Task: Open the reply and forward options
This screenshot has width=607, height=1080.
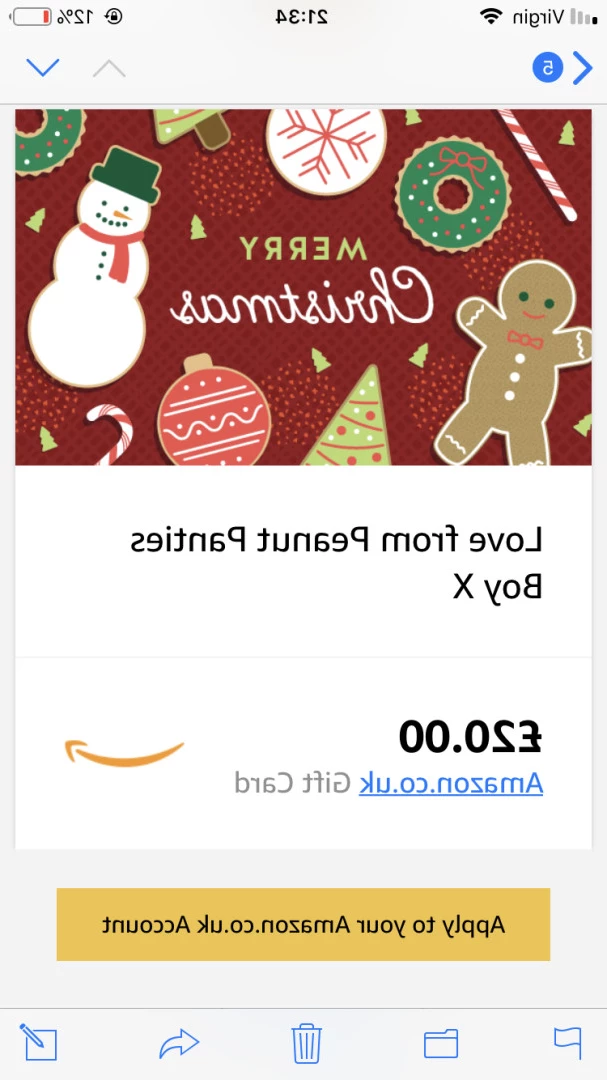Action: pos(179,1043)
